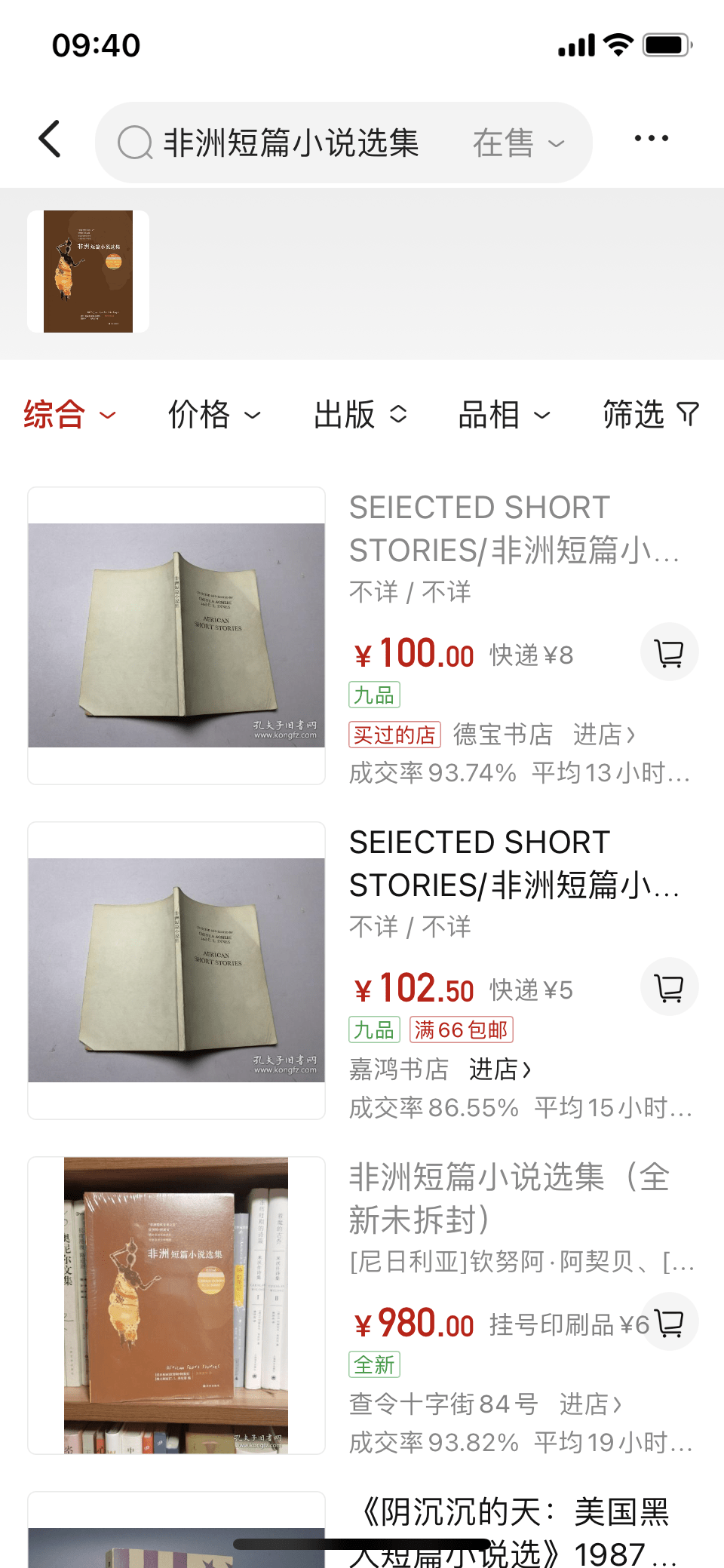Image resolution: width=724 pixels, height=1568 pixels.
Task: Expand the 价格 sort dropdown
Action: click(214, 415)
